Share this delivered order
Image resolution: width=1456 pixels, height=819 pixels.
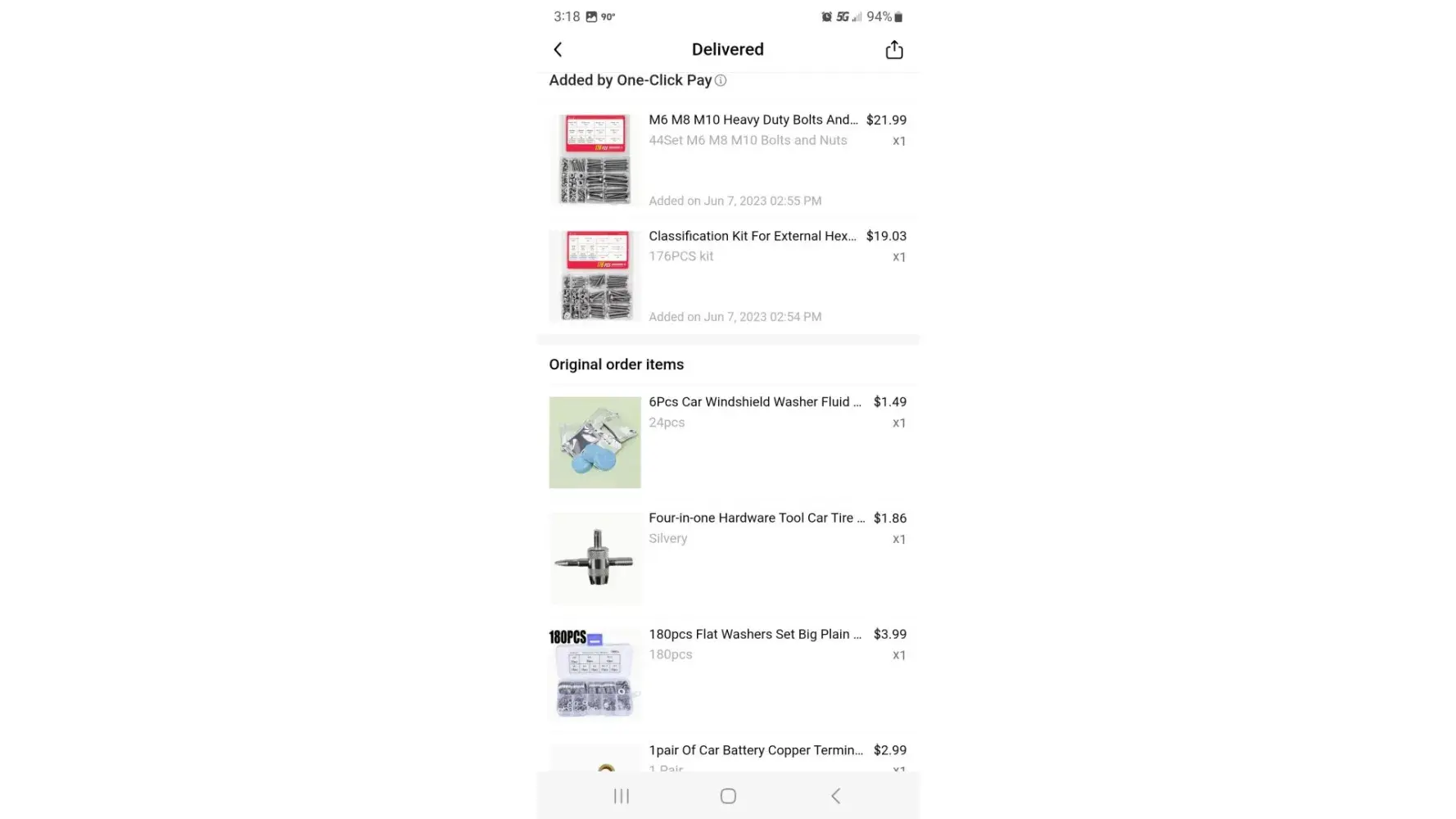893,50
